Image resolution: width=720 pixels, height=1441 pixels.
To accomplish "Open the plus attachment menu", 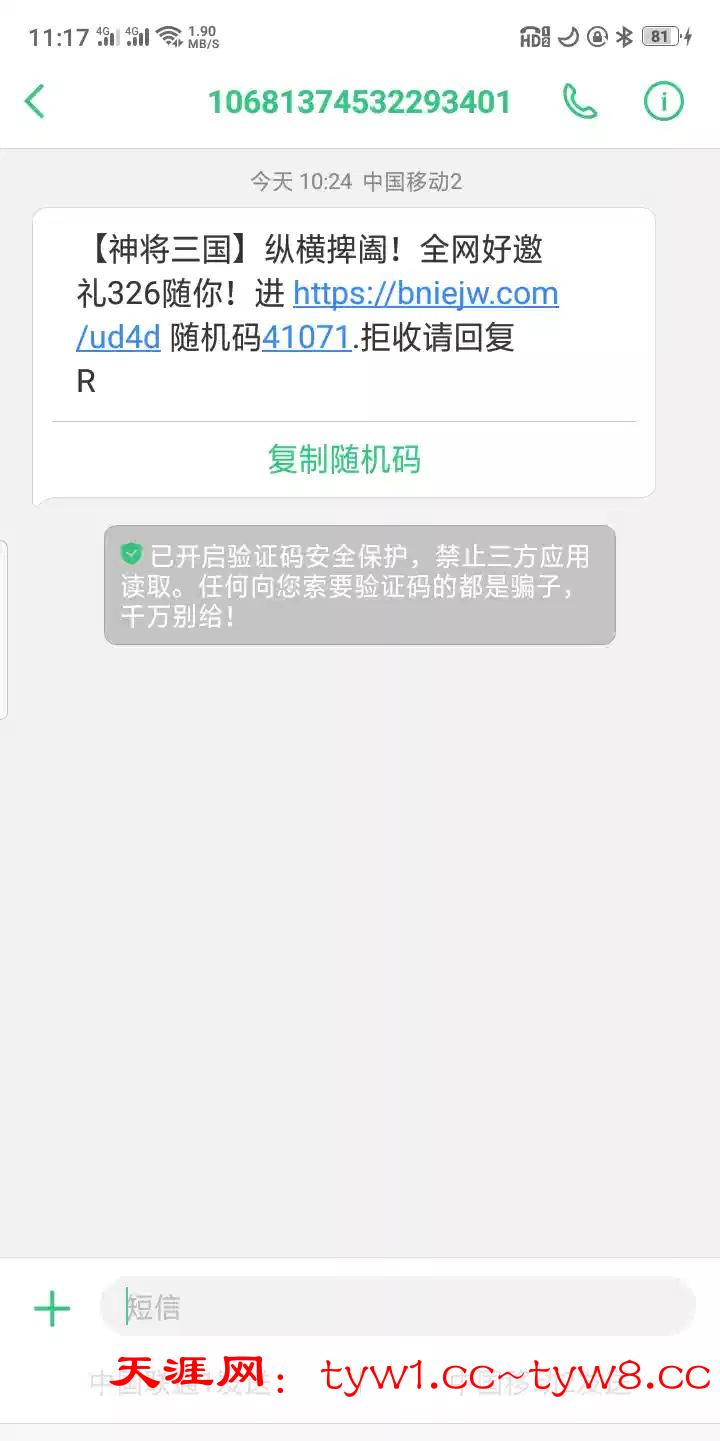I will click(52, 1308).
